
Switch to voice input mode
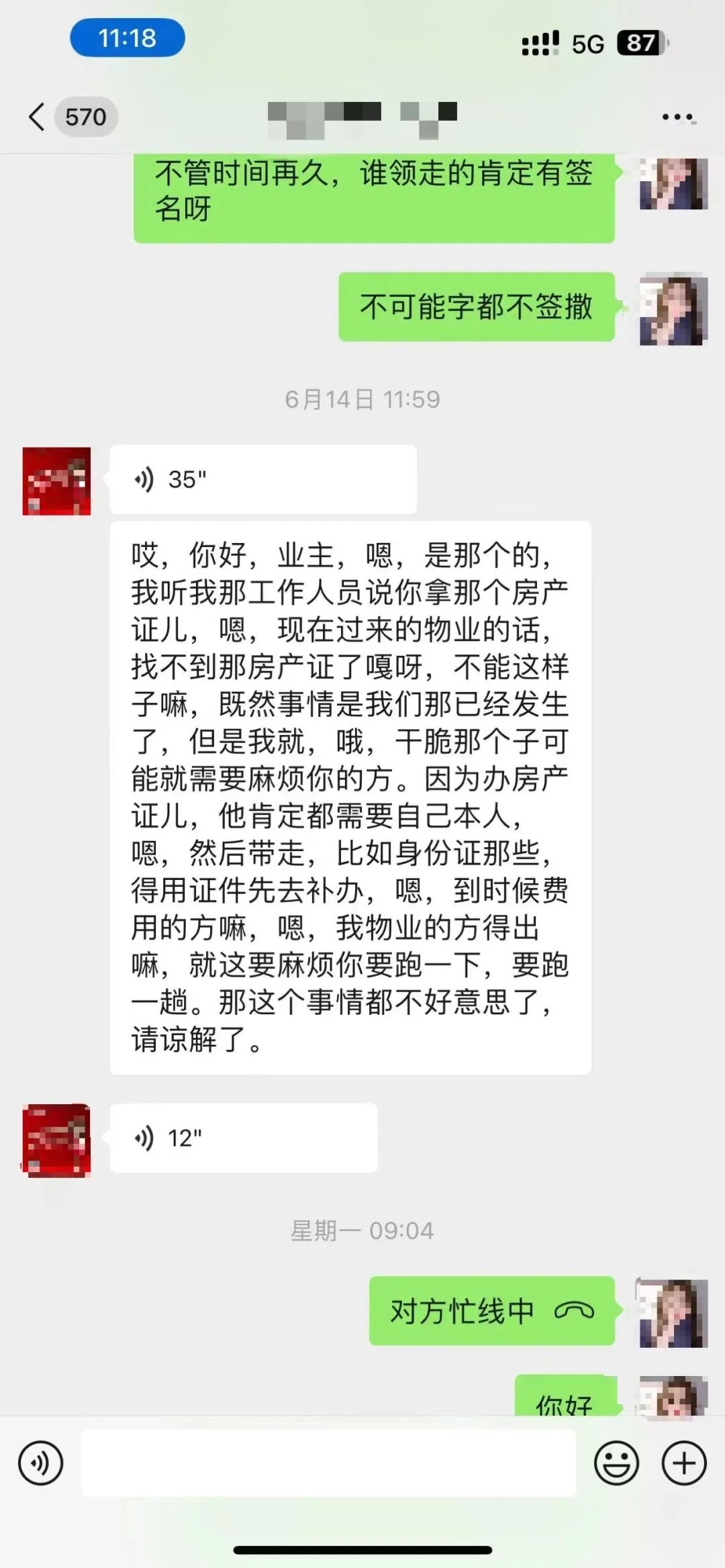pos(40,1463)
